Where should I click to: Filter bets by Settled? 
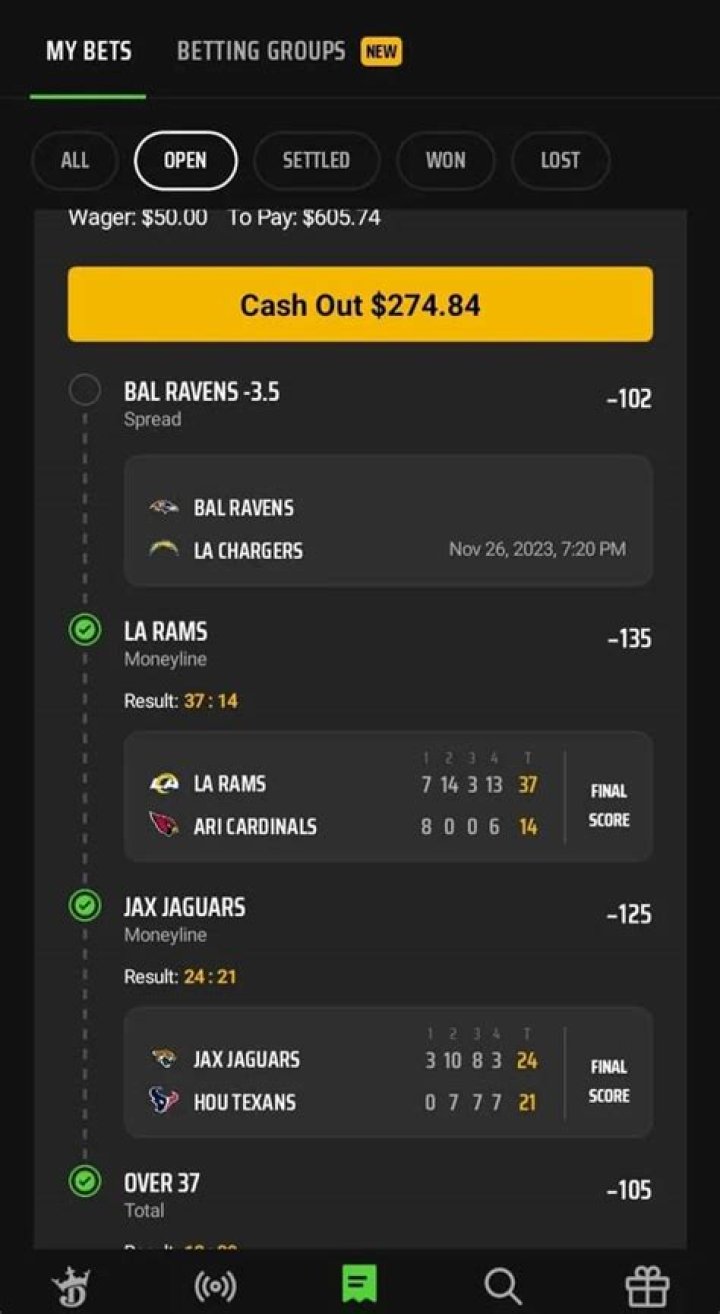click(x=316, y=160)
